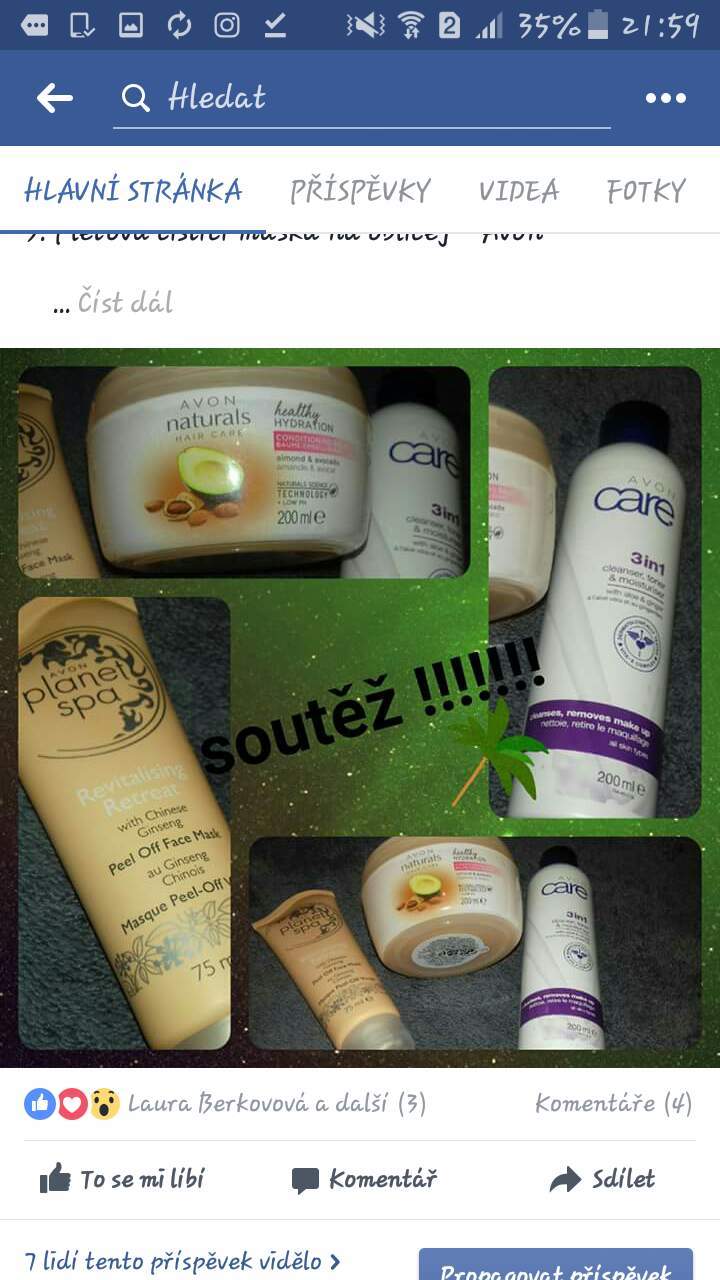This screenshot has width=720, height=1280.
Task: Tap the Komentář button to comment
Action: (364, 1180)
